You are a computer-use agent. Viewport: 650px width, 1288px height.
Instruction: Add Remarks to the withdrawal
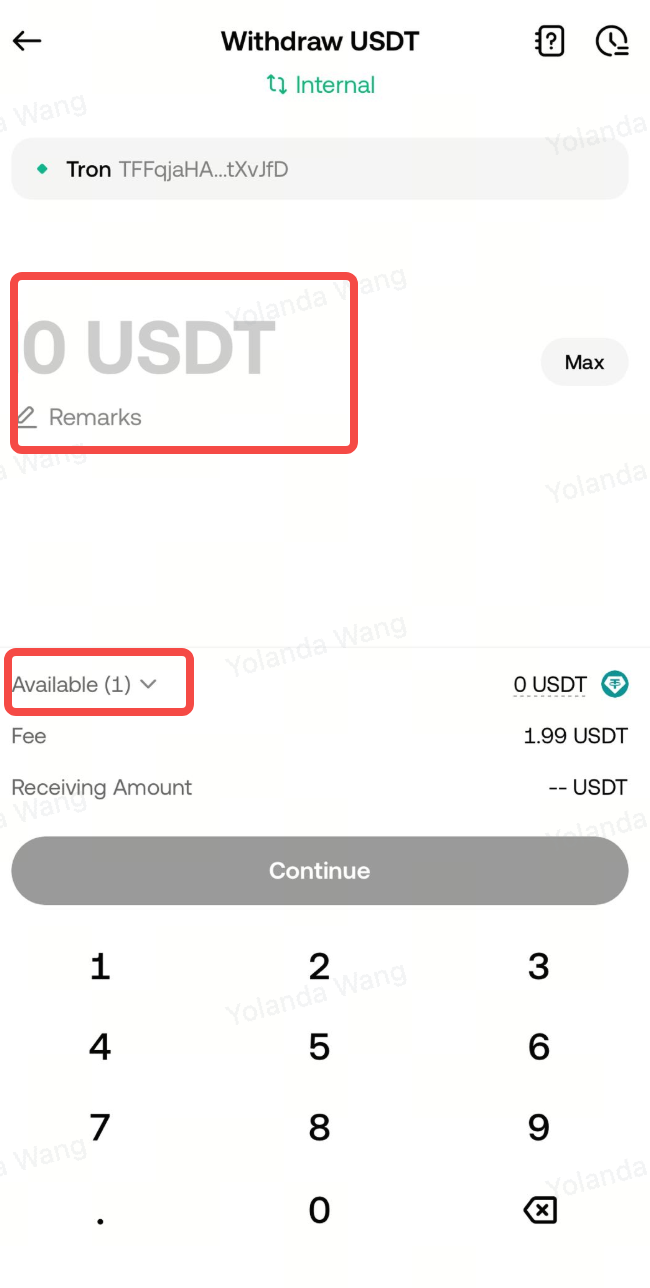[x=80, y=417]
